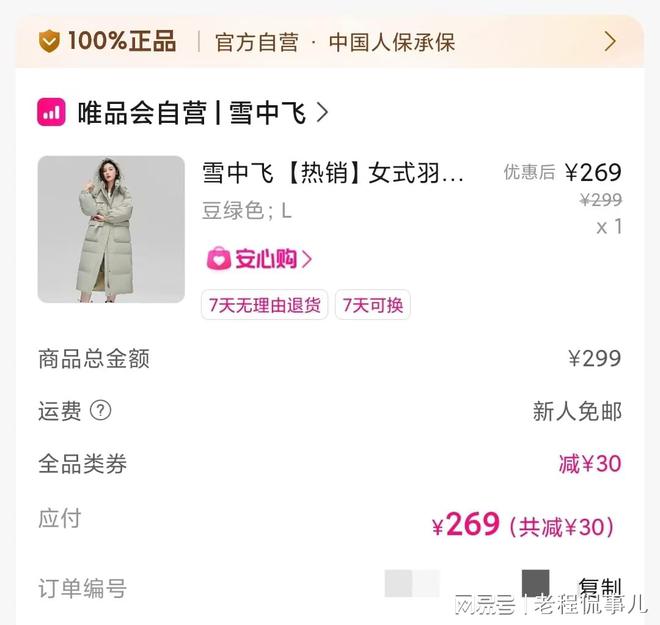Show 运费 help info
The width and height of the screenshot is (660, 625).
100,411
